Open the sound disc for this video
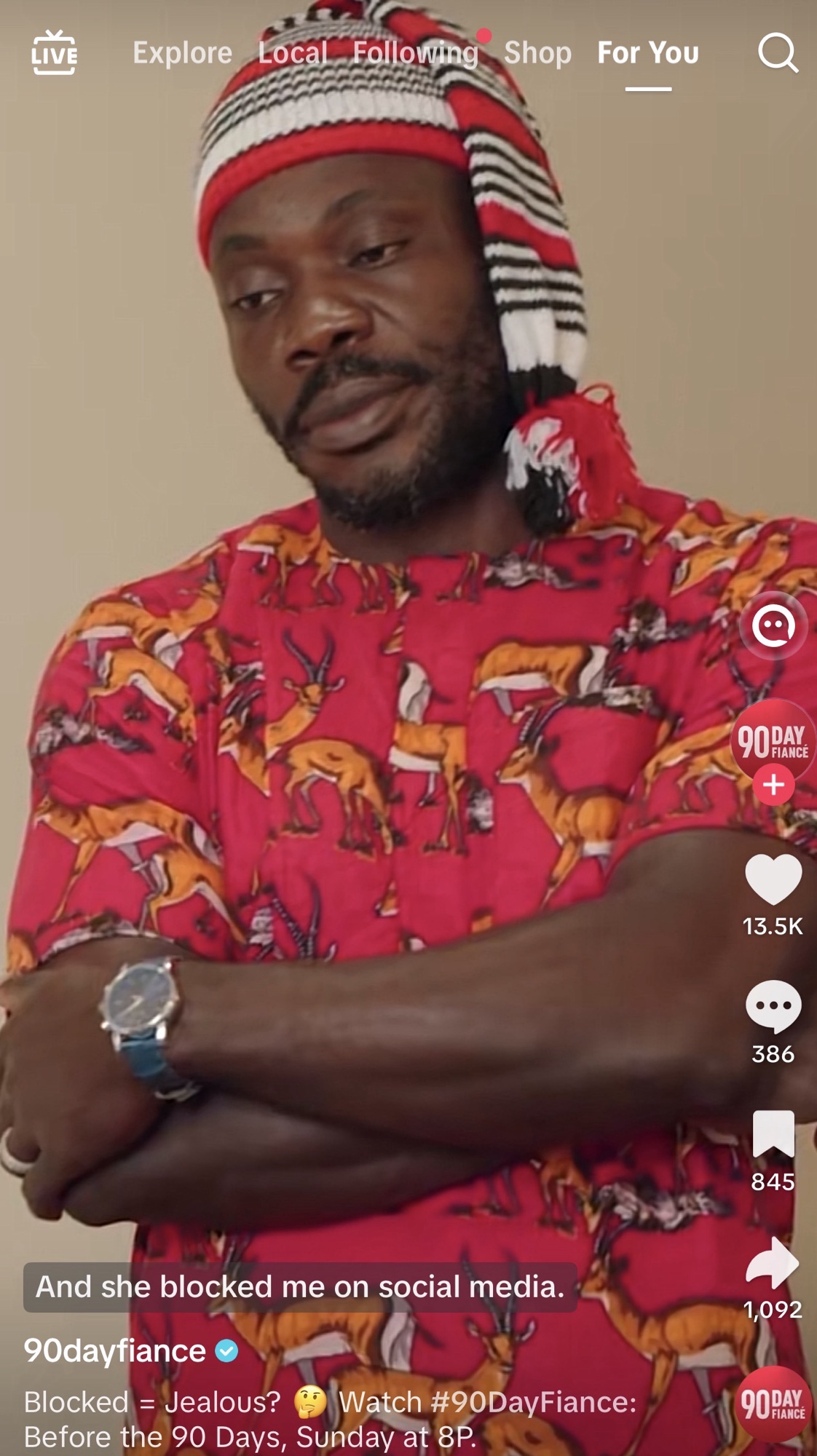 [773, 1404]
